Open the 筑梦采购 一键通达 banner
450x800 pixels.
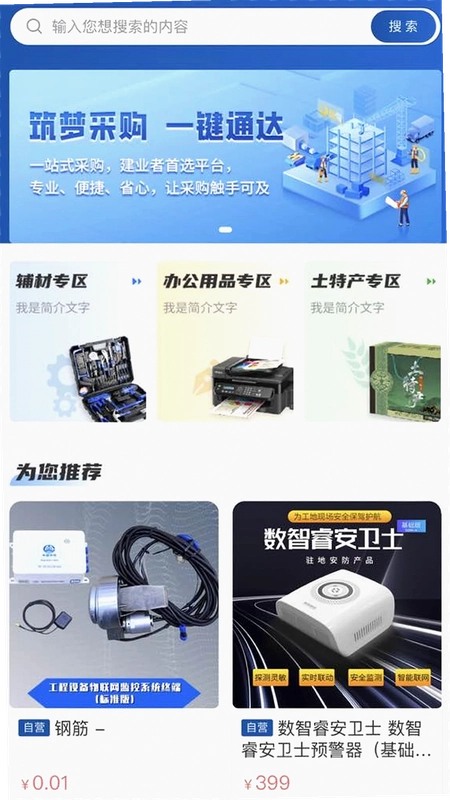pos(225,156)
